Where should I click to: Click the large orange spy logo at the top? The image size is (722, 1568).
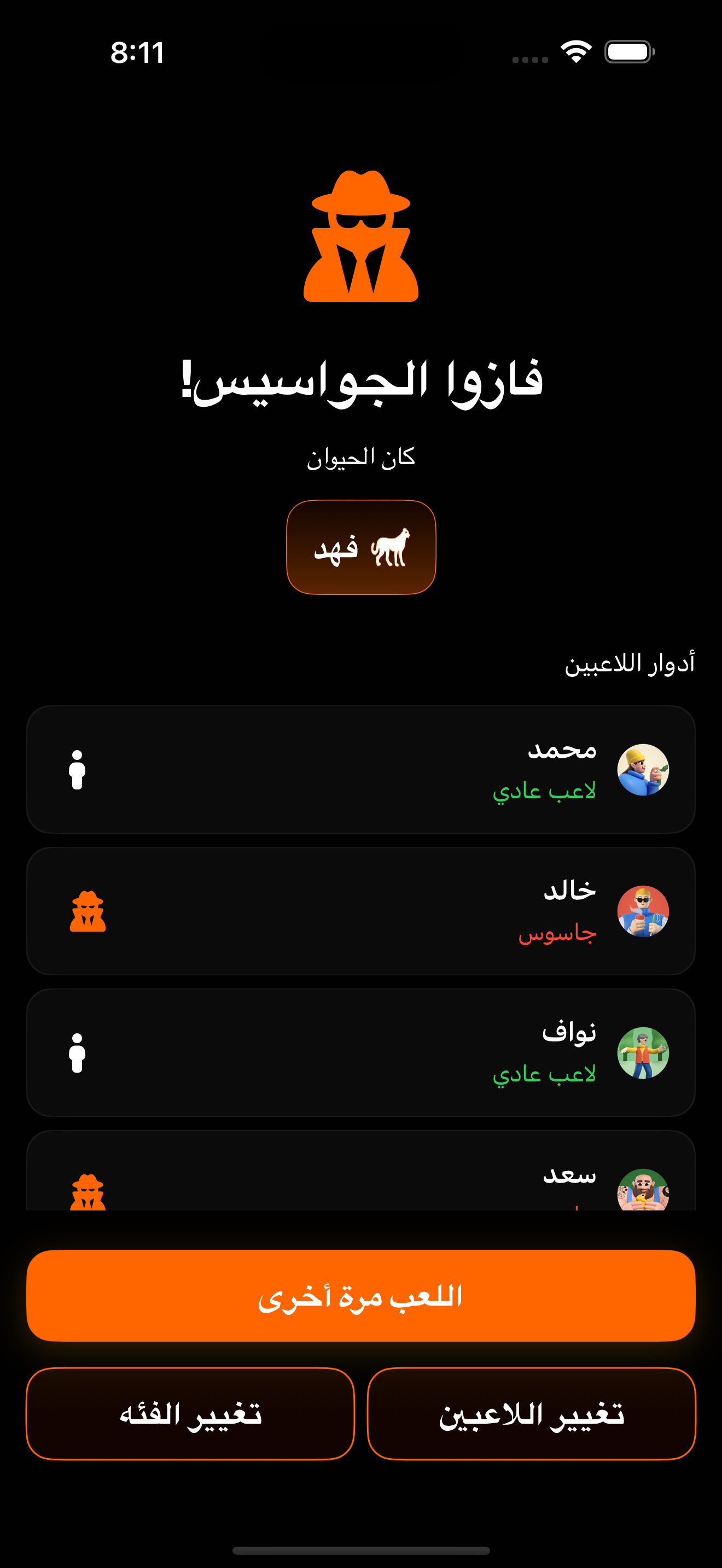tap(360, 237)
